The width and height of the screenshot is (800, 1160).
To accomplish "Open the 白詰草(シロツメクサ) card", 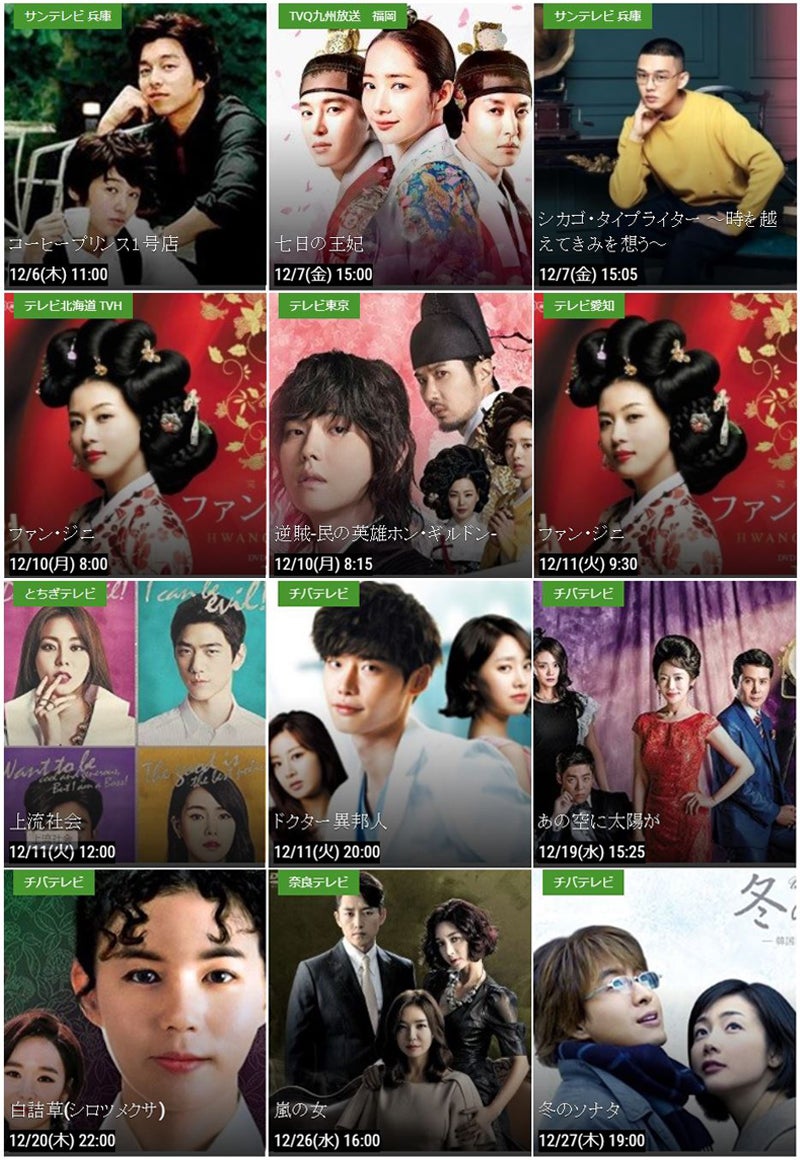I will click(135, 1011).
